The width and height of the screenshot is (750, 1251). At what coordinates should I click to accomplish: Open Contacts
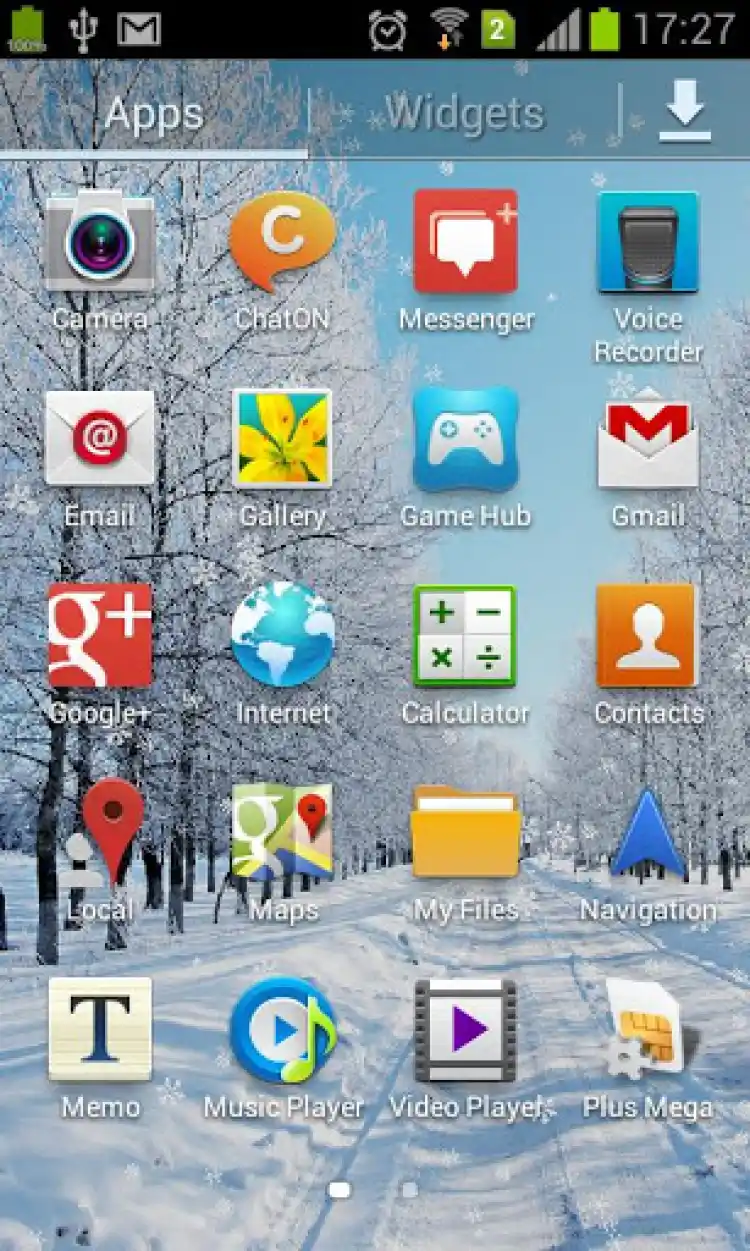648,636
